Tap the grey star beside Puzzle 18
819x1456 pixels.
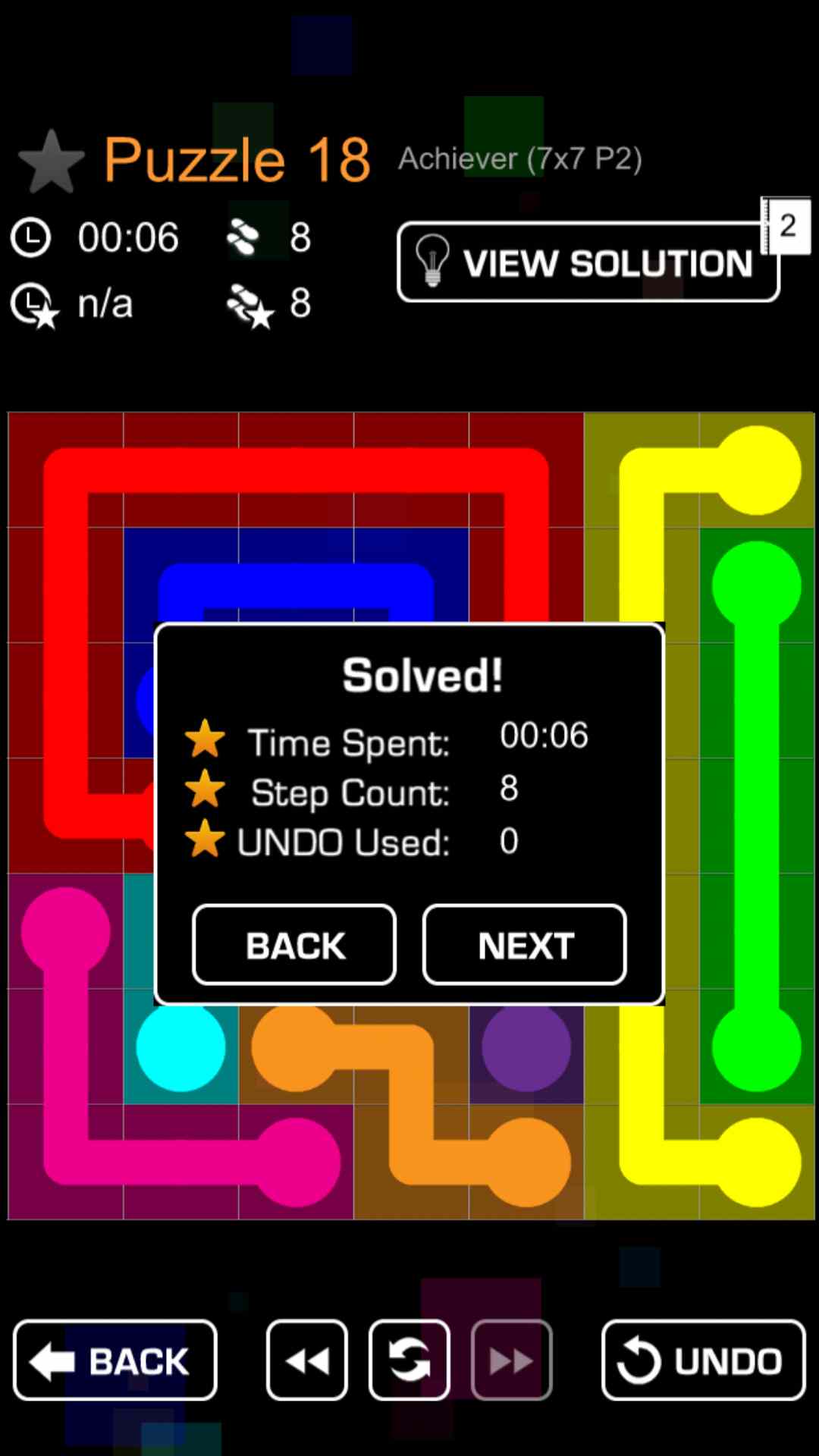click(51, 162)
